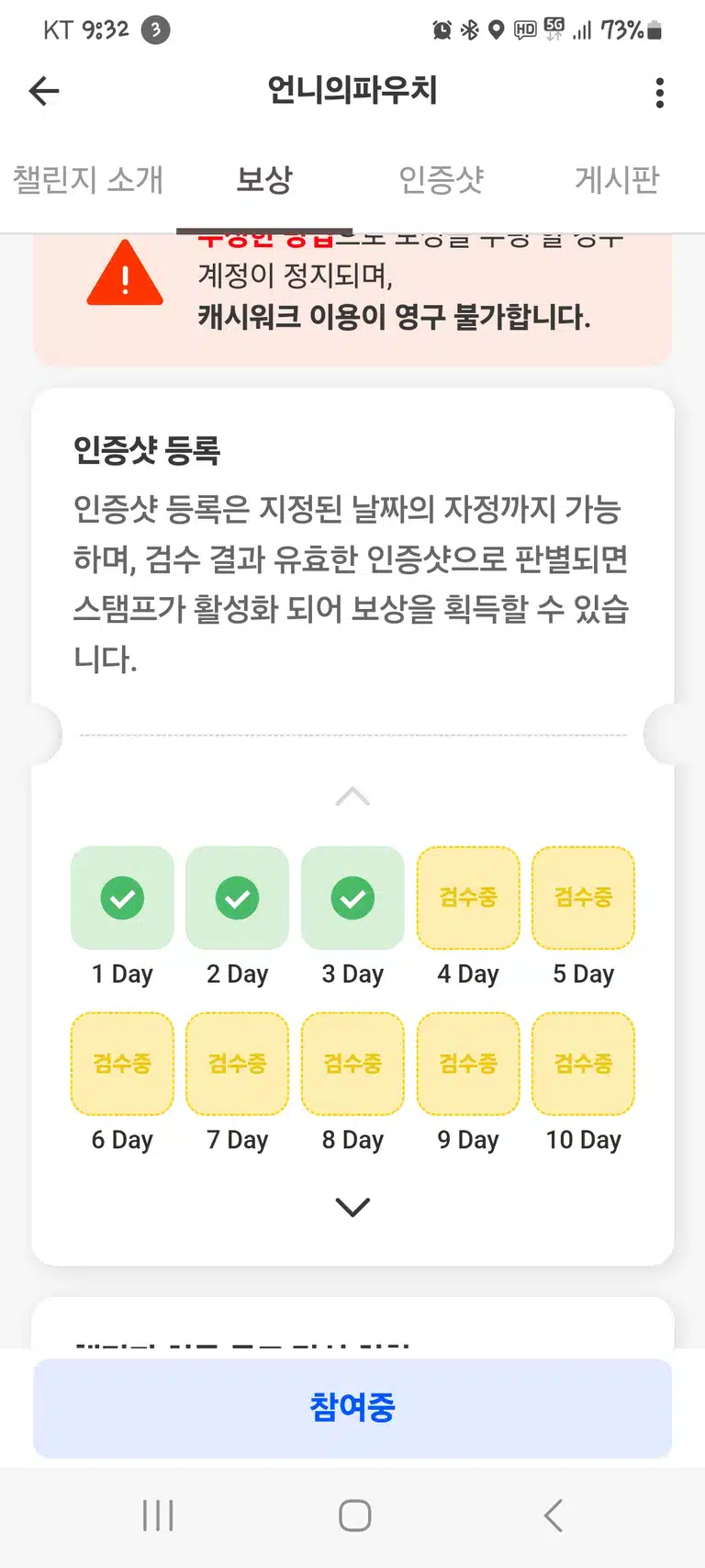Open recent apps from navigation bar
The width and height of the screenshot is (705, 1568).
158,1516
